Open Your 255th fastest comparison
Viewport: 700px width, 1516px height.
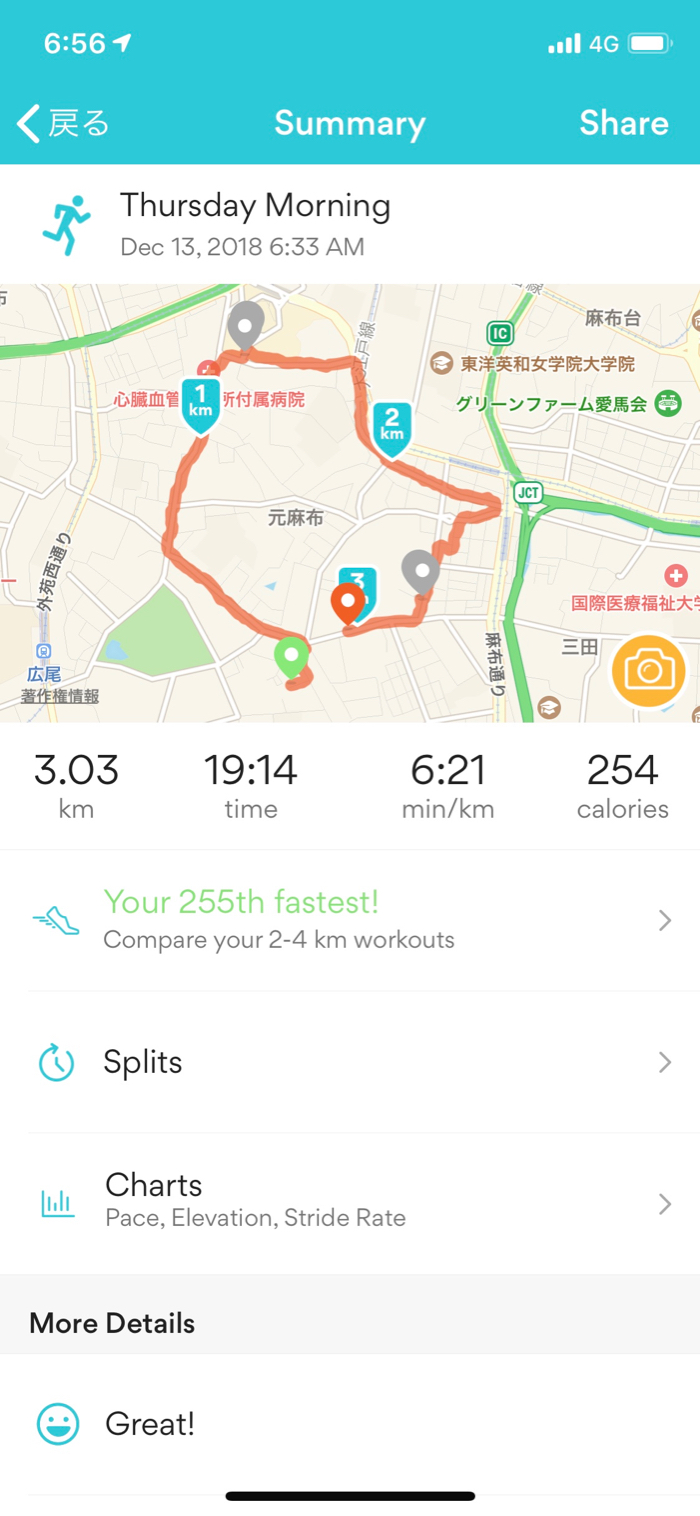tap(350, 920)
